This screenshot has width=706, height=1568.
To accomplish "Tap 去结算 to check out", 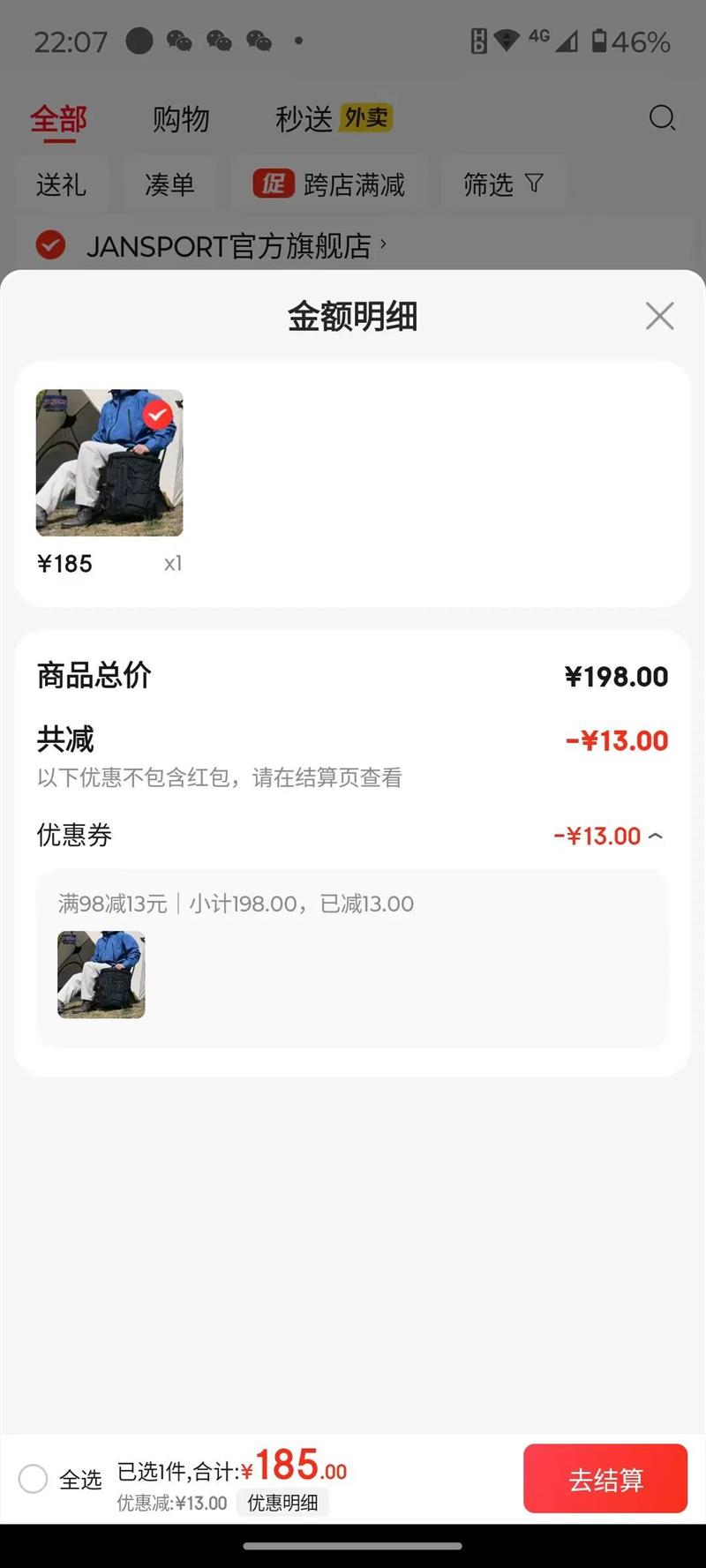I will click(605, 1479).
